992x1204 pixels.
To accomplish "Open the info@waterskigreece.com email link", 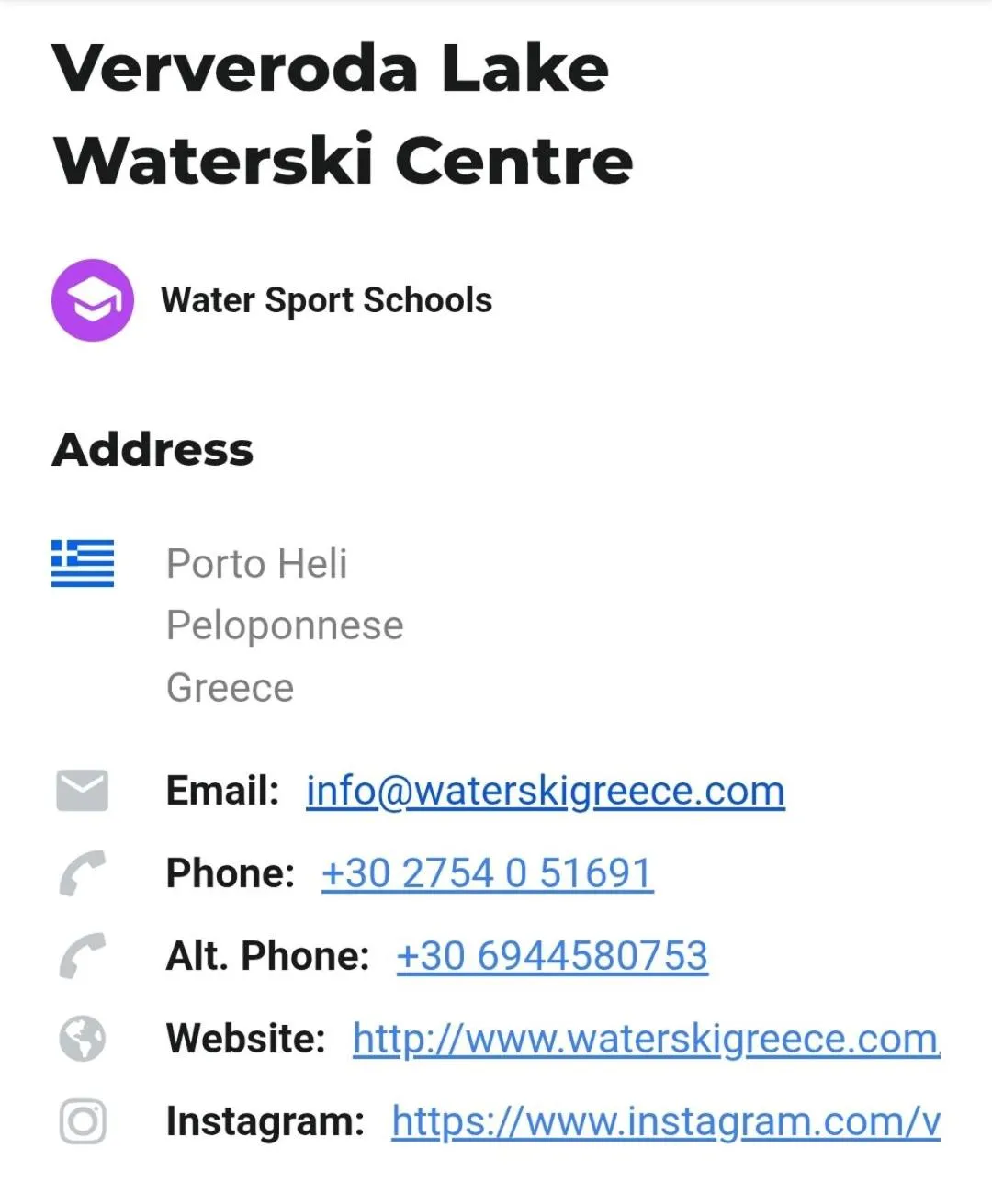I will point(545,791).
